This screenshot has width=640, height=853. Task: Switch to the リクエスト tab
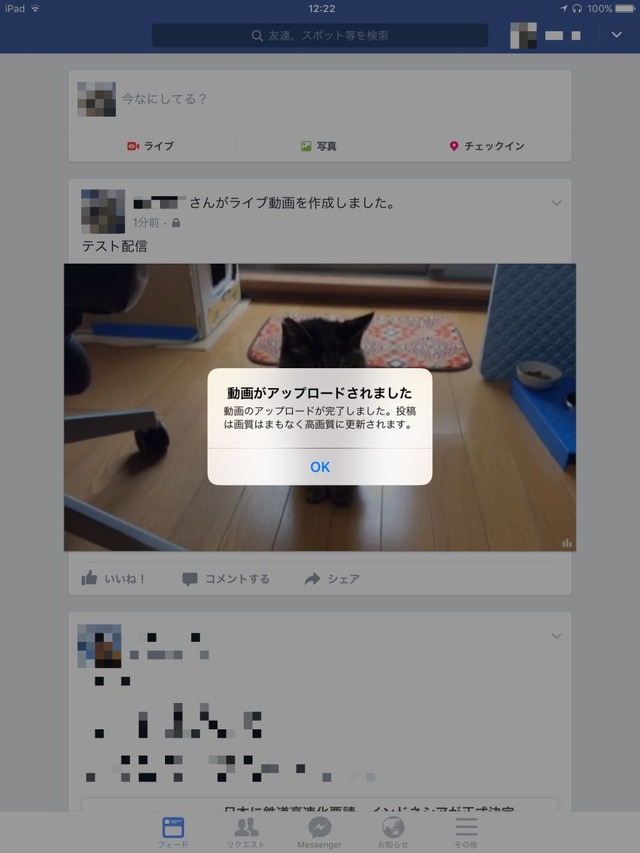246,832
